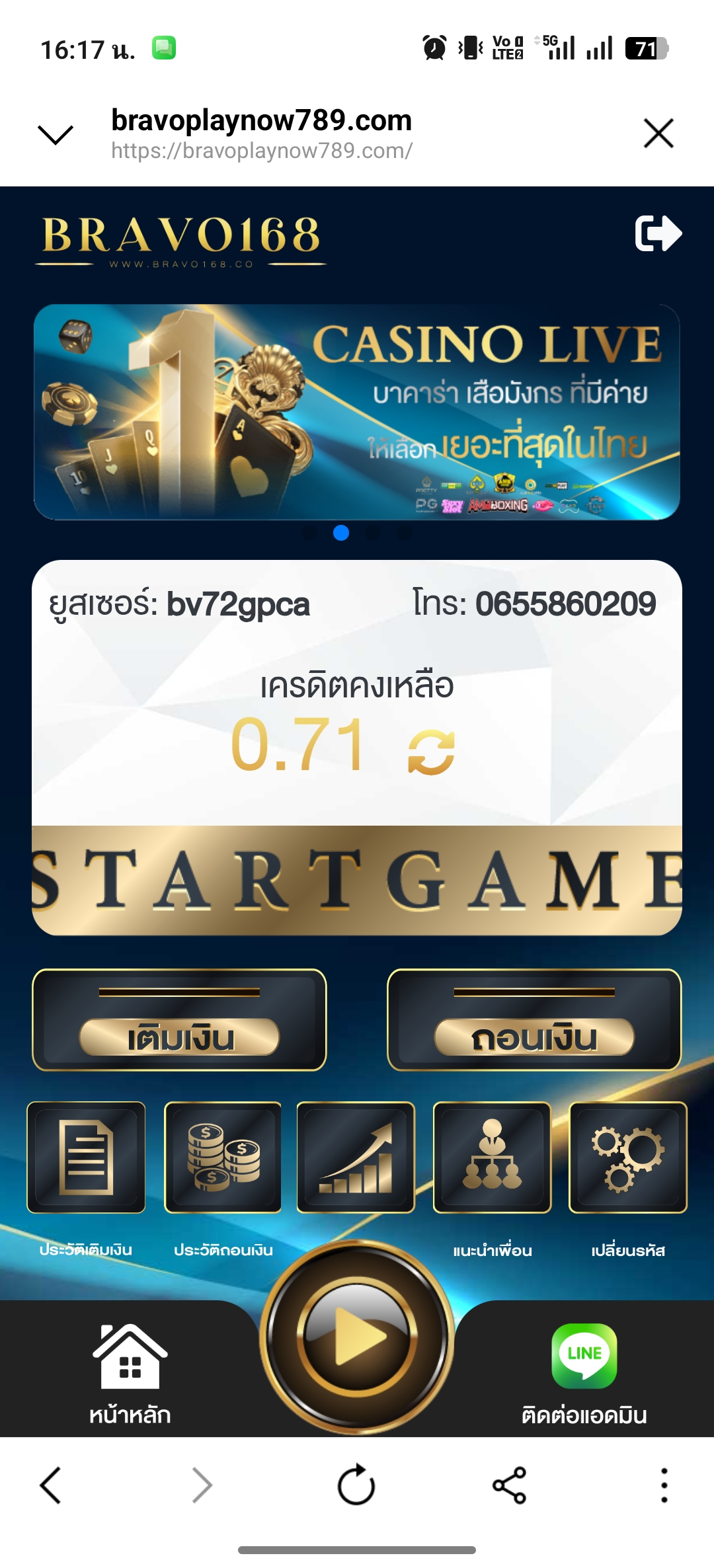Close the in-app browser

pyautogui.click(x=658, y=134)
